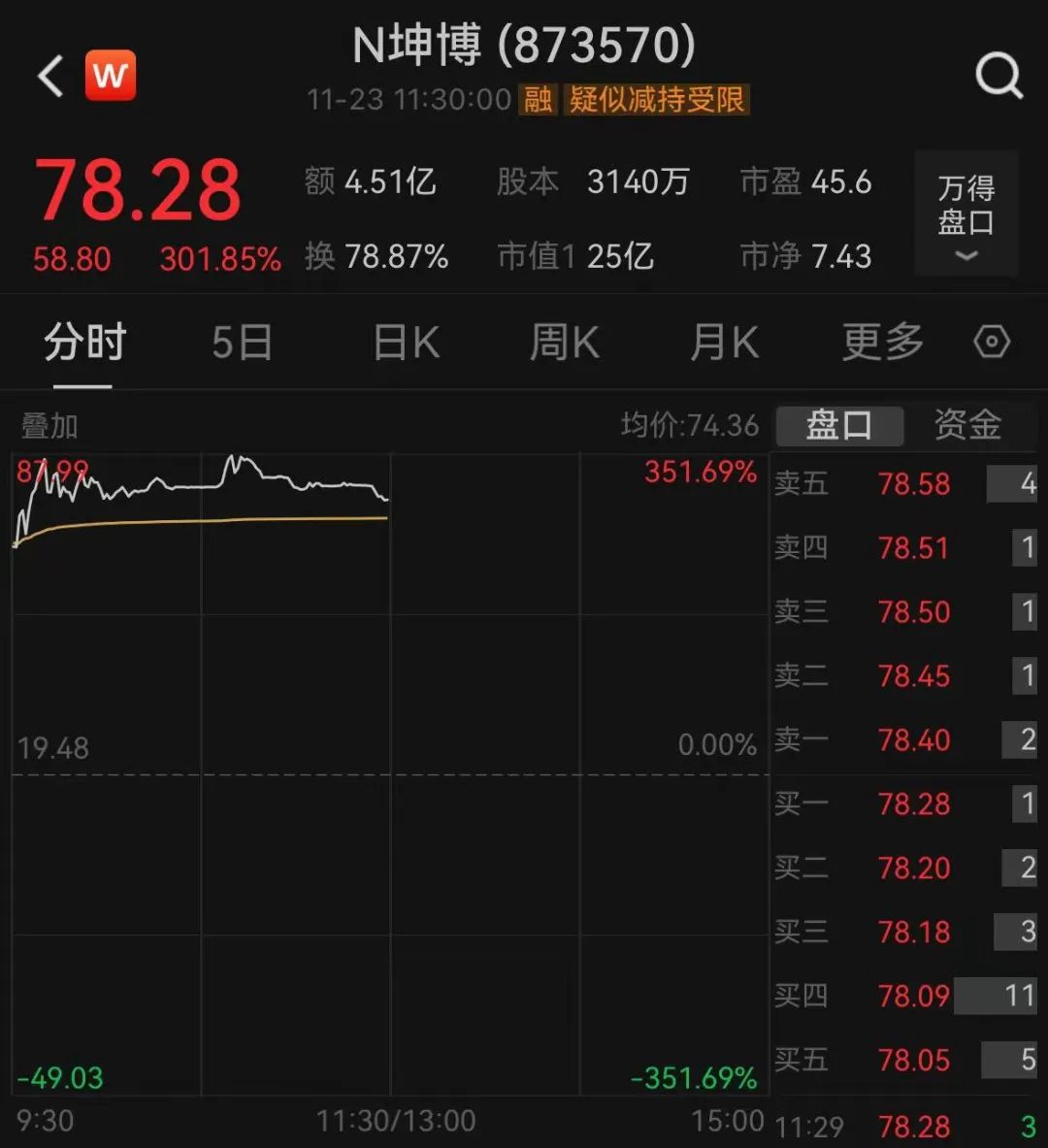This screenshot has width=1048, height=1148.
Task: Tap the 疑似减持受限 tag
Action: [x=657, y=99]
